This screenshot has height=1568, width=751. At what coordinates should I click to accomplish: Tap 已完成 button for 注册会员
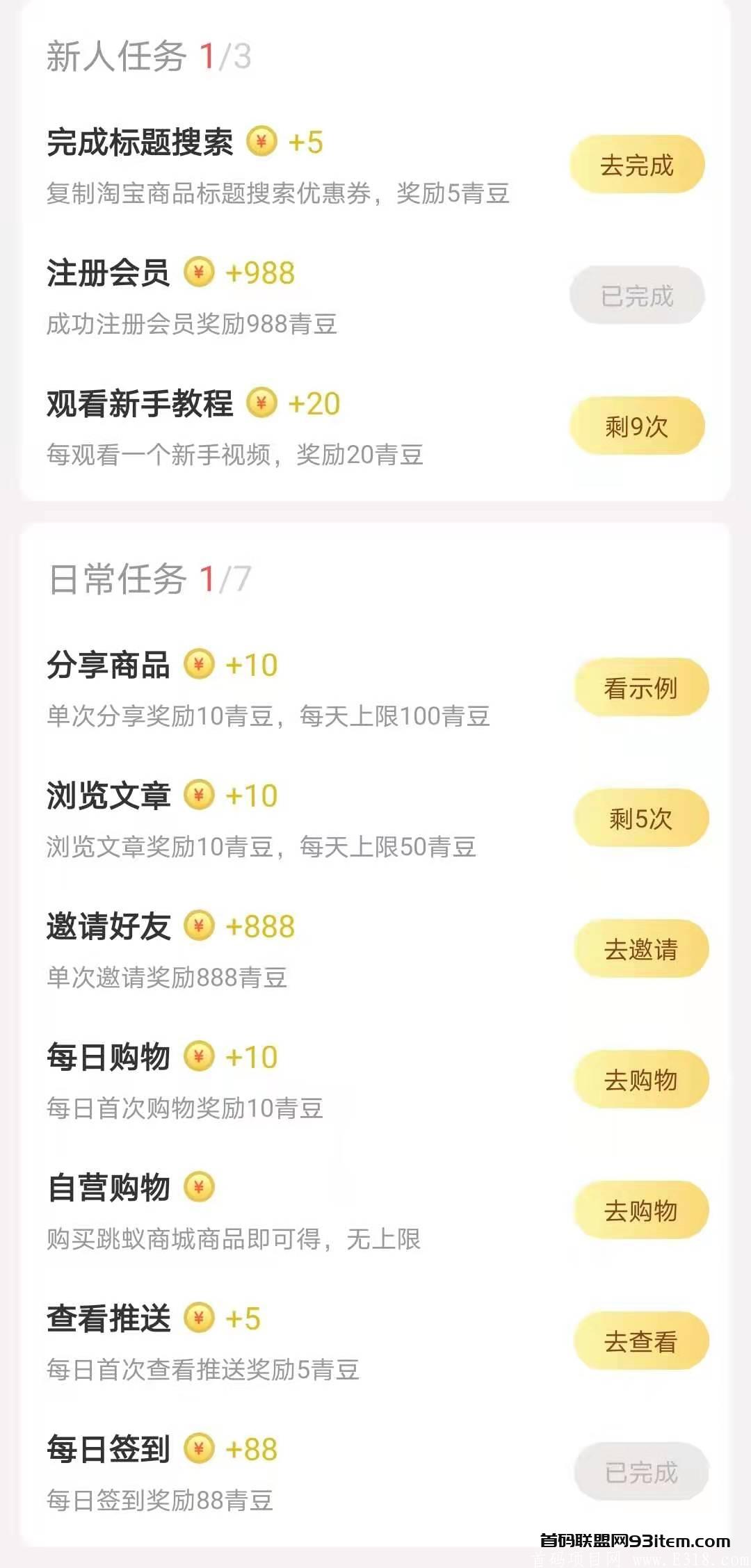click(637, 296)
